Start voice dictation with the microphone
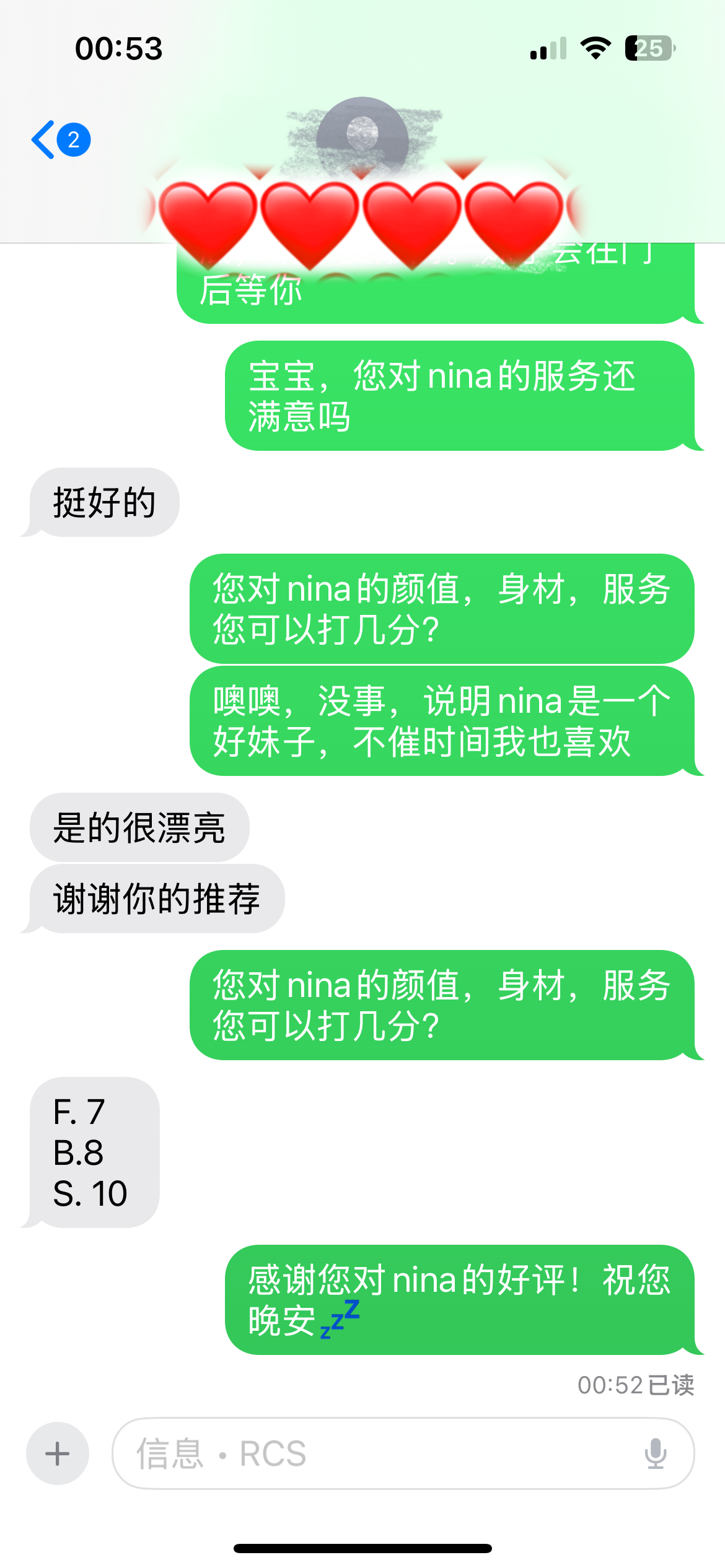Screen dimensions: 725x1568 coord(655,1453)
